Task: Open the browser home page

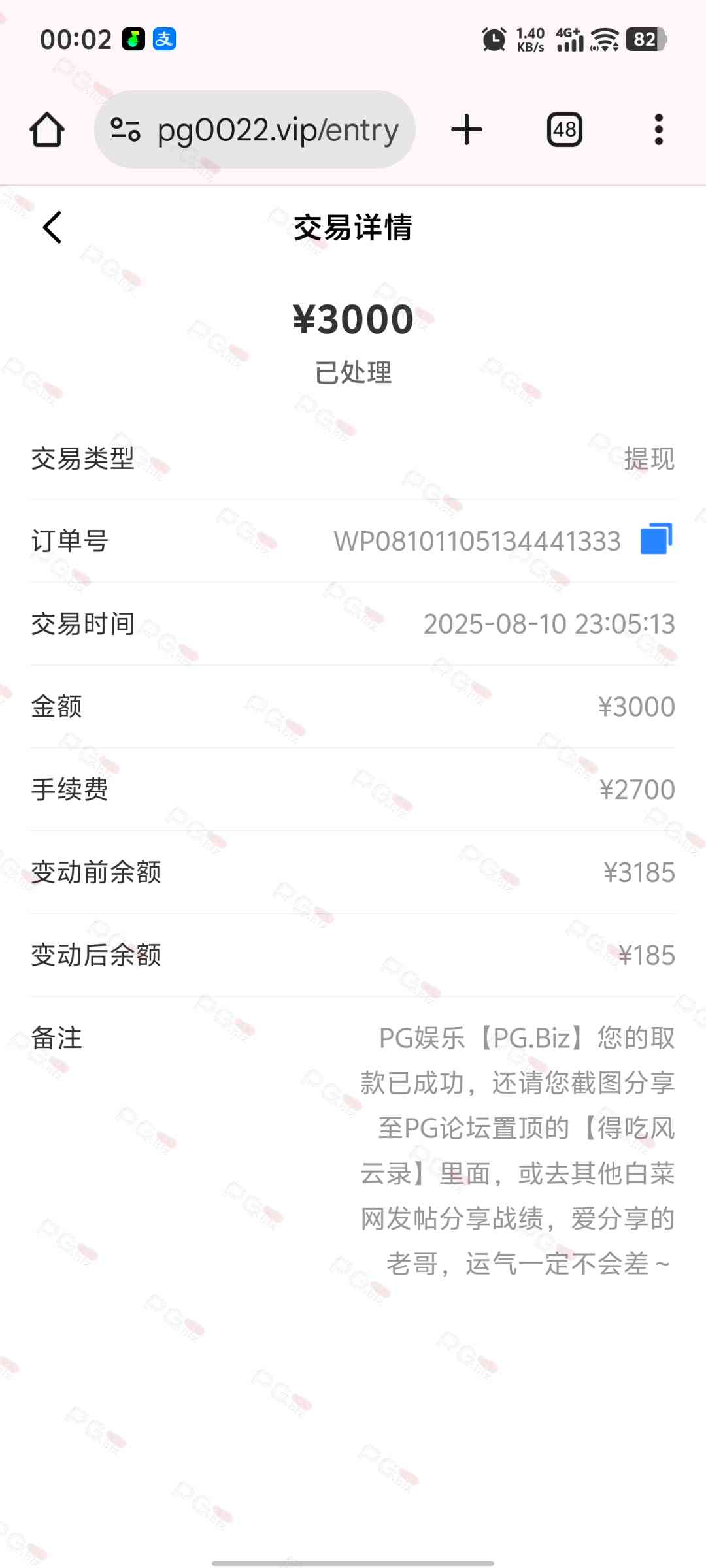Action: tap(47, 129)
